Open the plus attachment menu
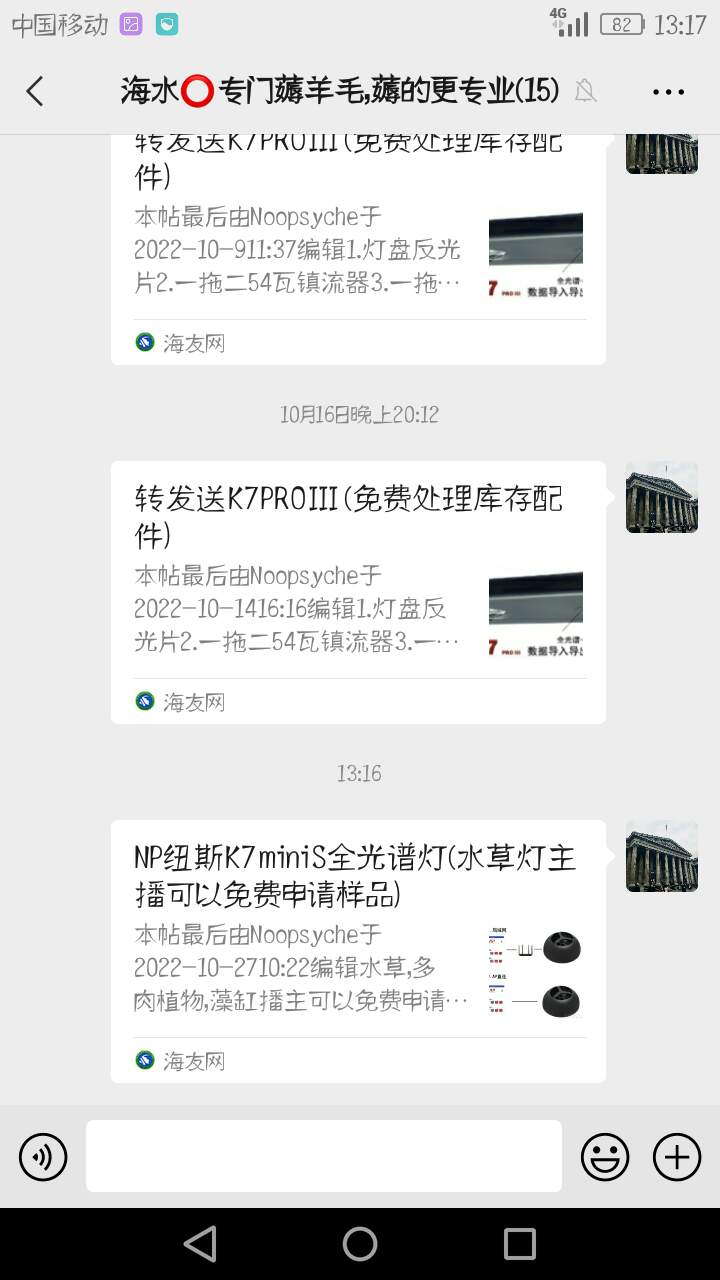This screenshot has height=1280, width=720. pyautogui.click(x=677, y=1157)
